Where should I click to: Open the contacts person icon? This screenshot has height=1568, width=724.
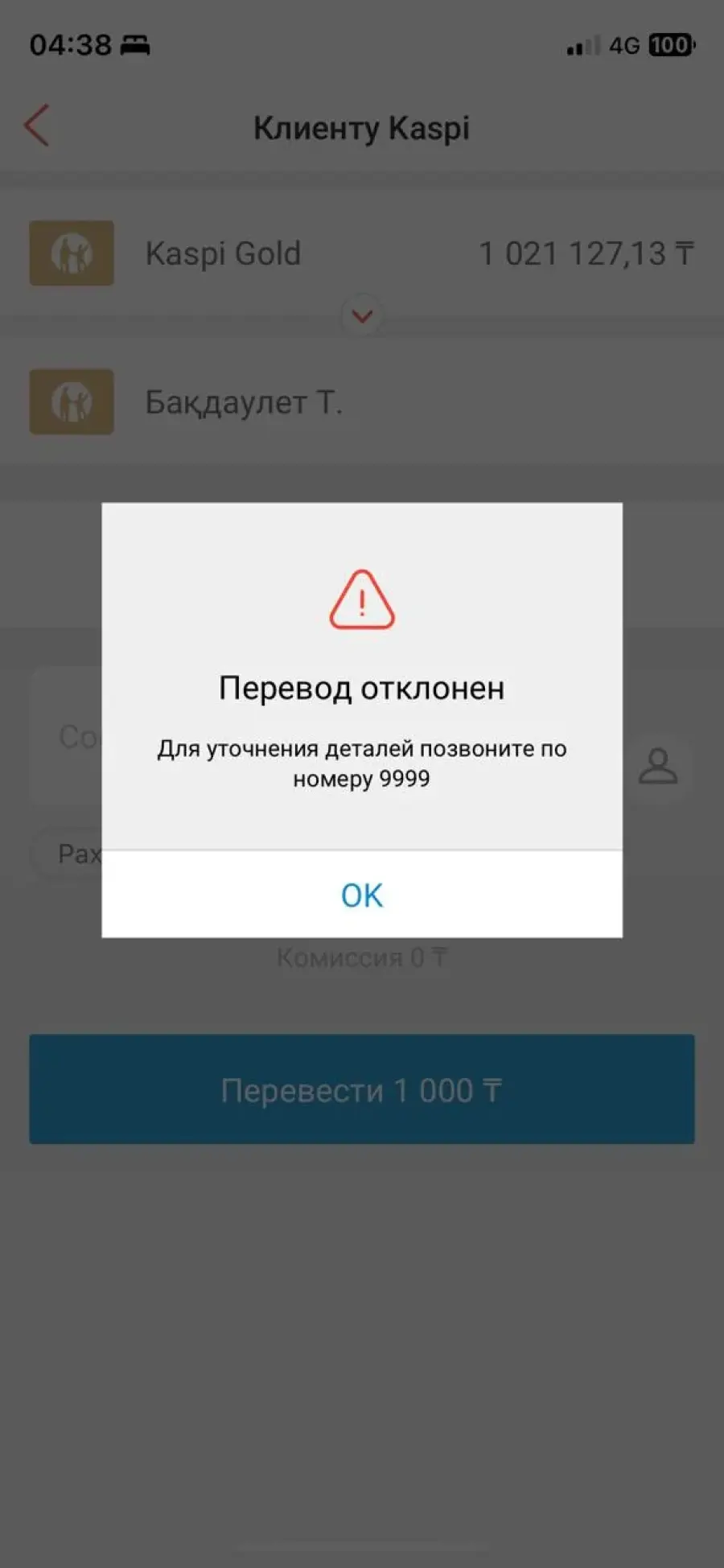658,766
